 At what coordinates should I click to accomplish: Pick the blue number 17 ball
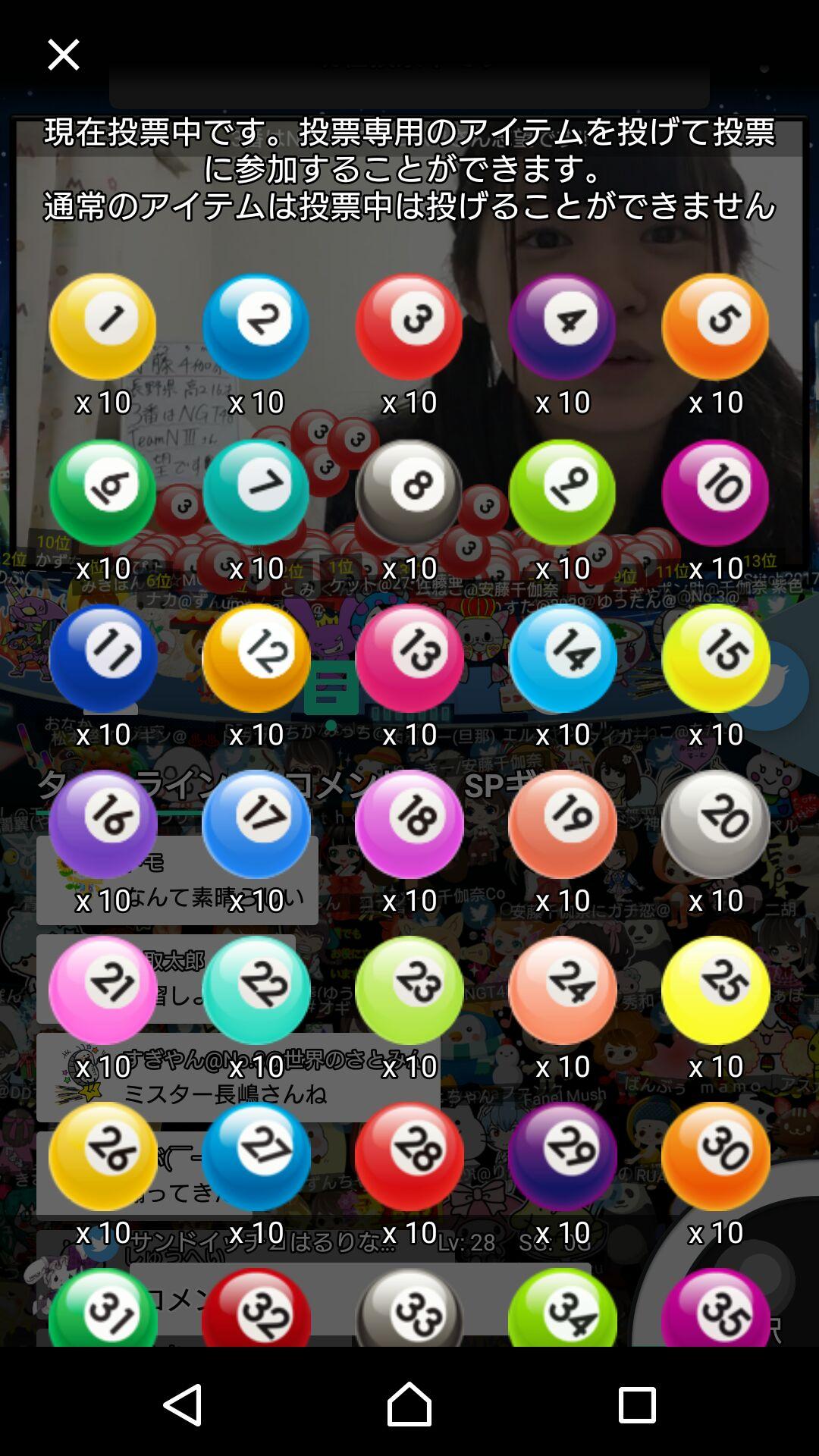(256, 824)
